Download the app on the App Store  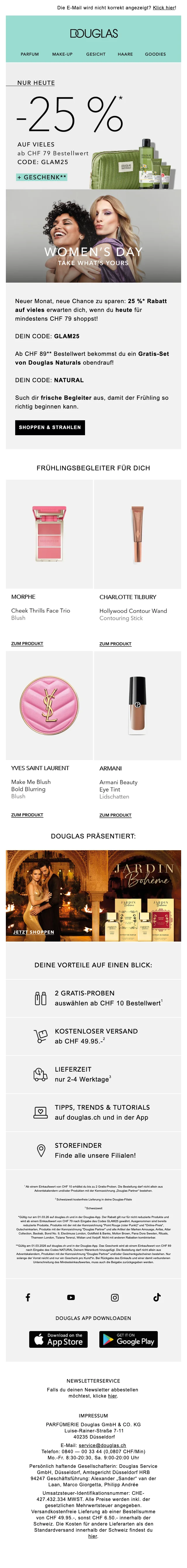coord(58,1339)
